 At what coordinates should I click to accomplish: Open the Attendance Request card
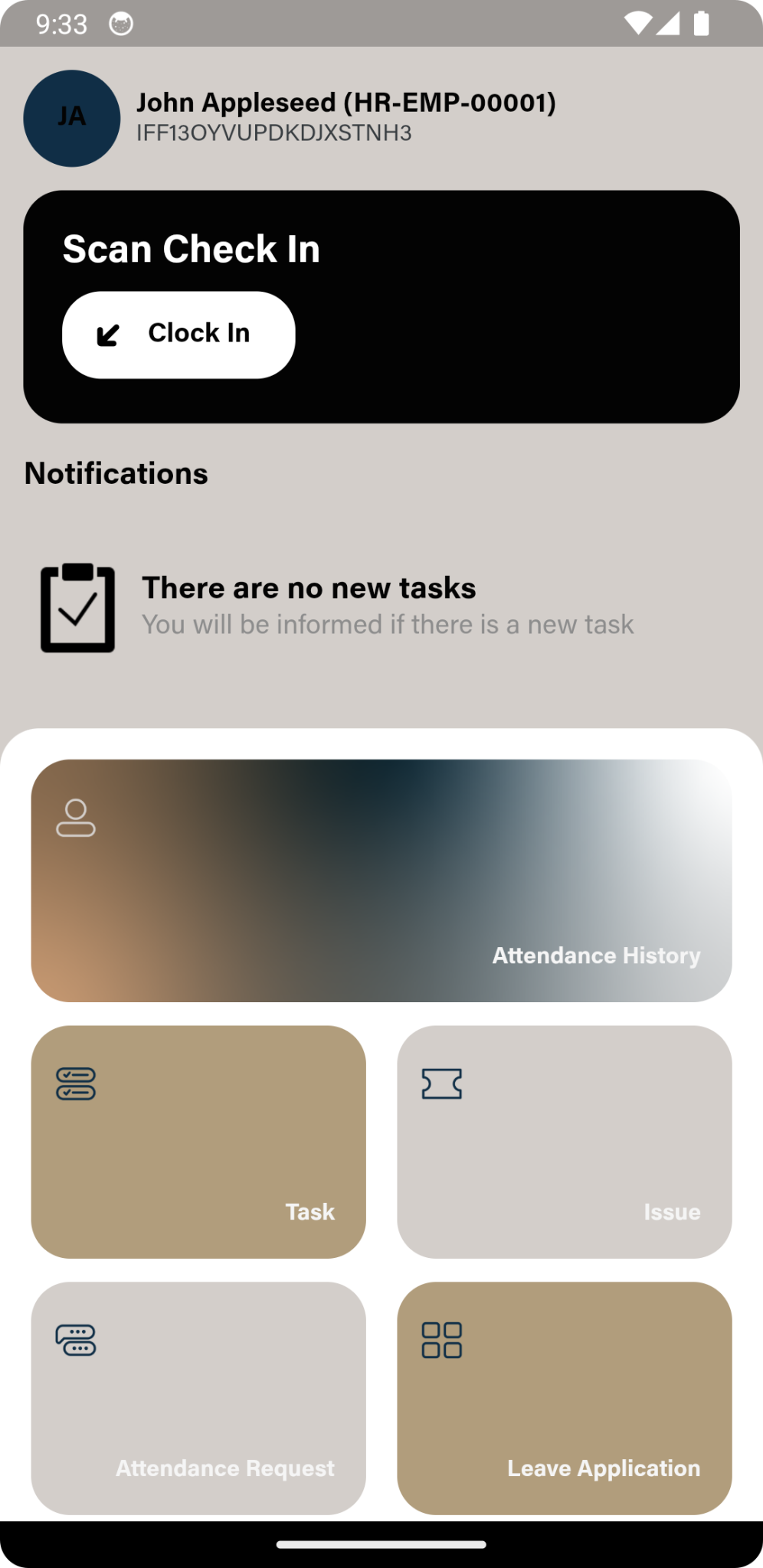(x=198, y=1398)
